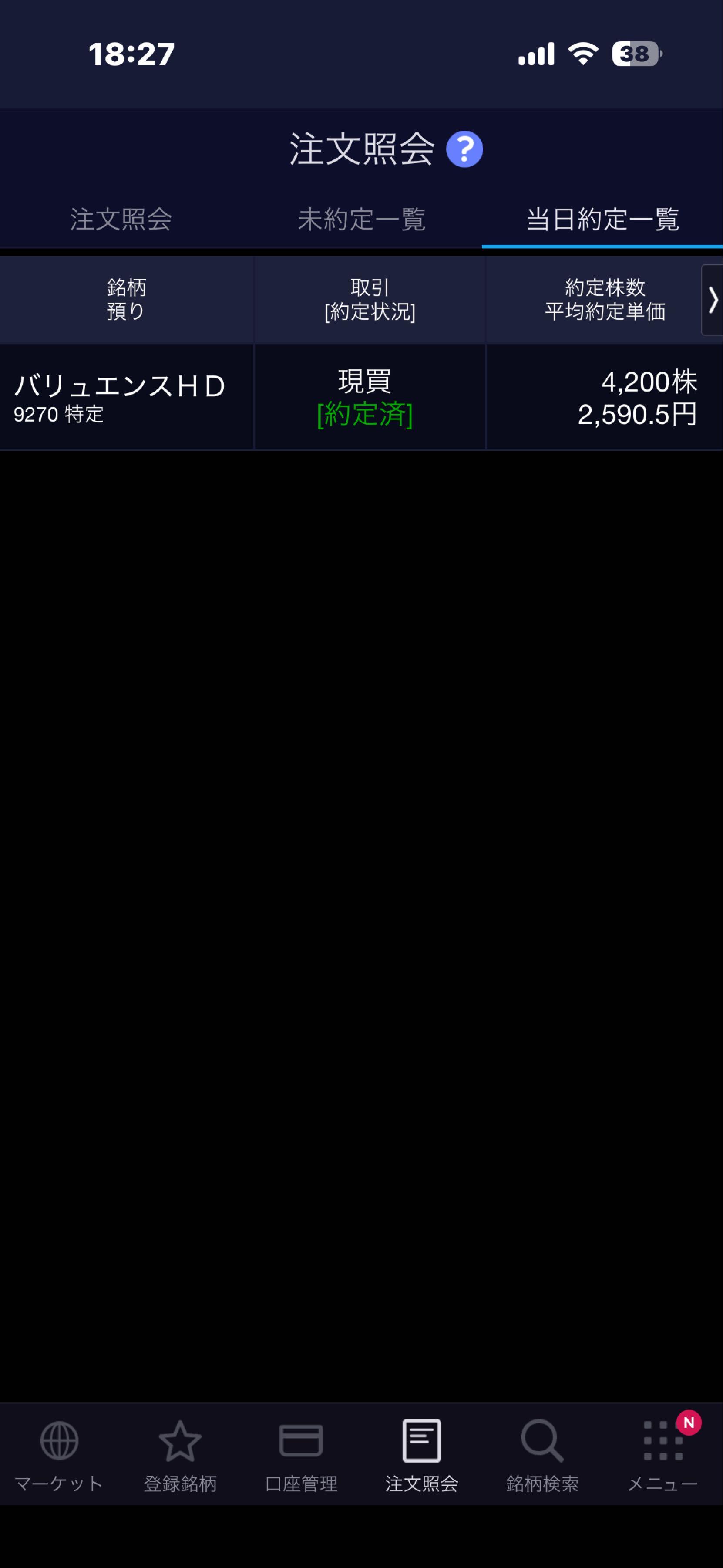The width and height of the screenshot is (723, 1568).
Task: Open the help question mark icon
Action: coord(464,149)
